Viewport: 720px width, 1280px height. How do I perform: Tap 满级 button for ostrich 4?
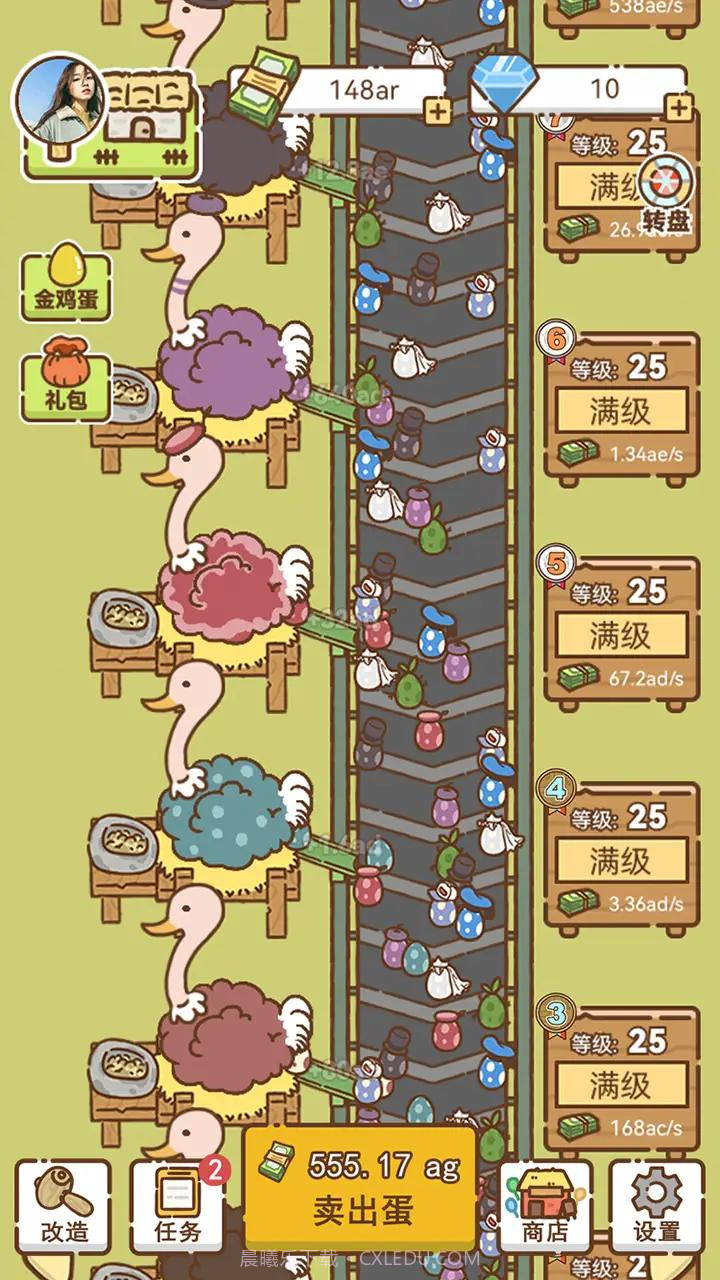click(x=621, y=860)
